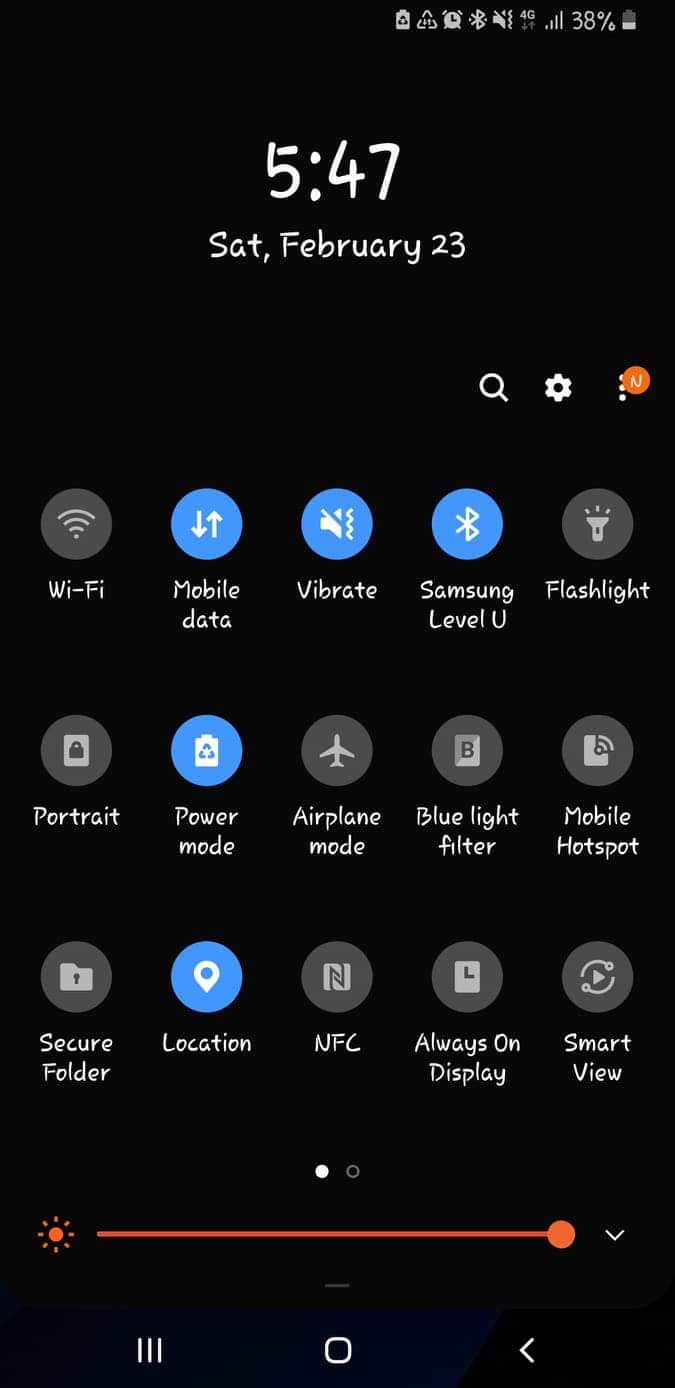This screenshot has width=675, height=1388.
Task: Disable Mobile data
Action: click(206, 524)
